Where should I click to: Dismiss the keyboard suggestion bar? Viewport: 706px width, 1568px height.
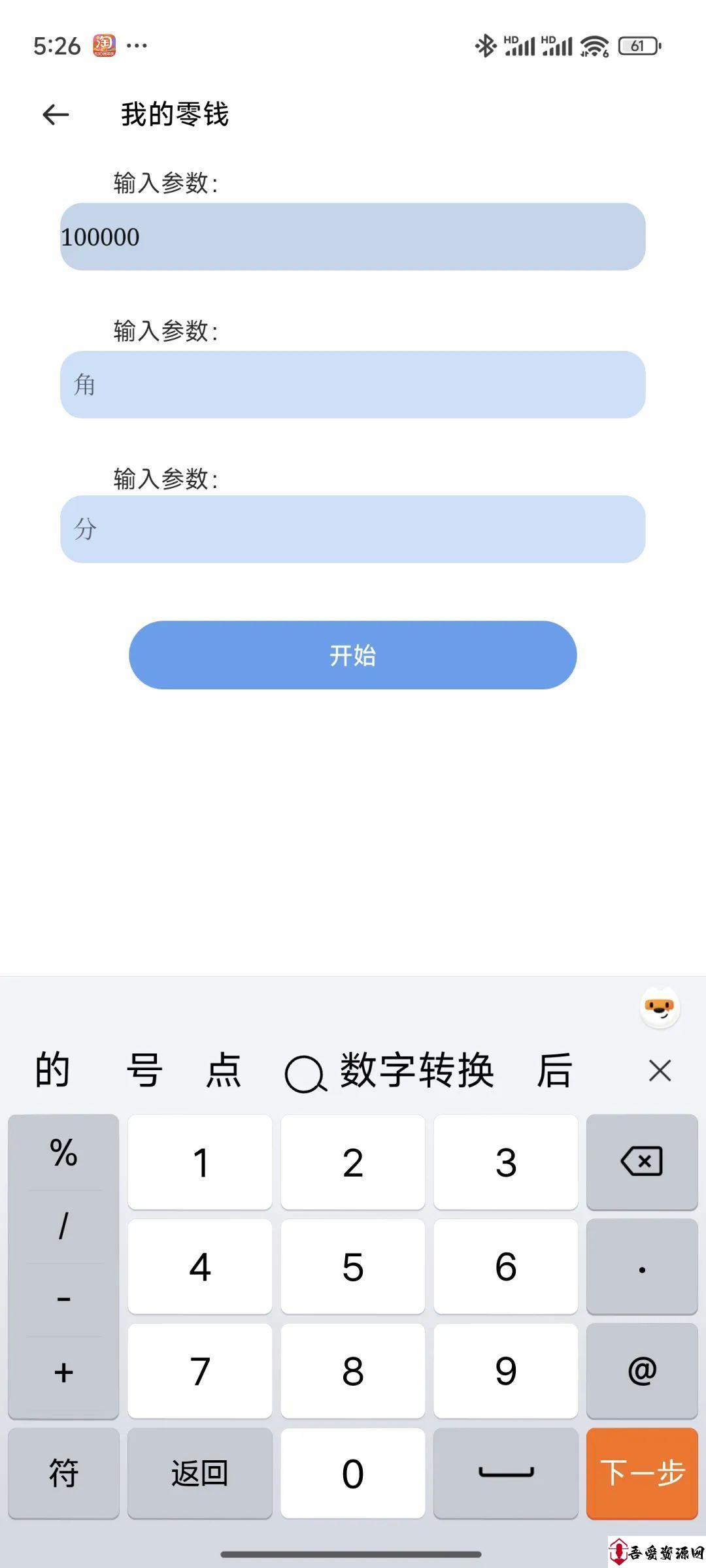click(660, 1071)
